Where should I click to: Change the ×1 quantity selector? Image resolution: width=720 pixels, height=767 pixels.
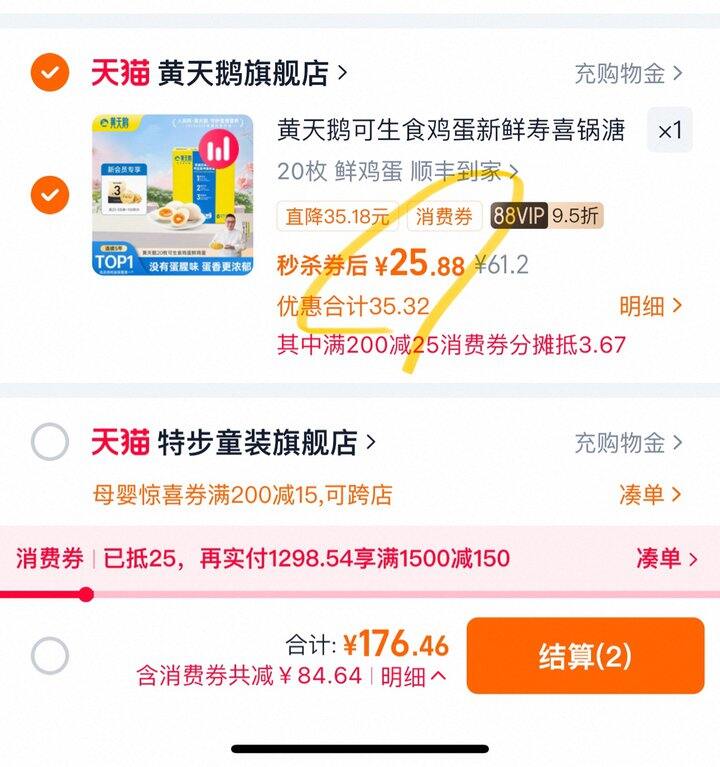tap(669, 130)
